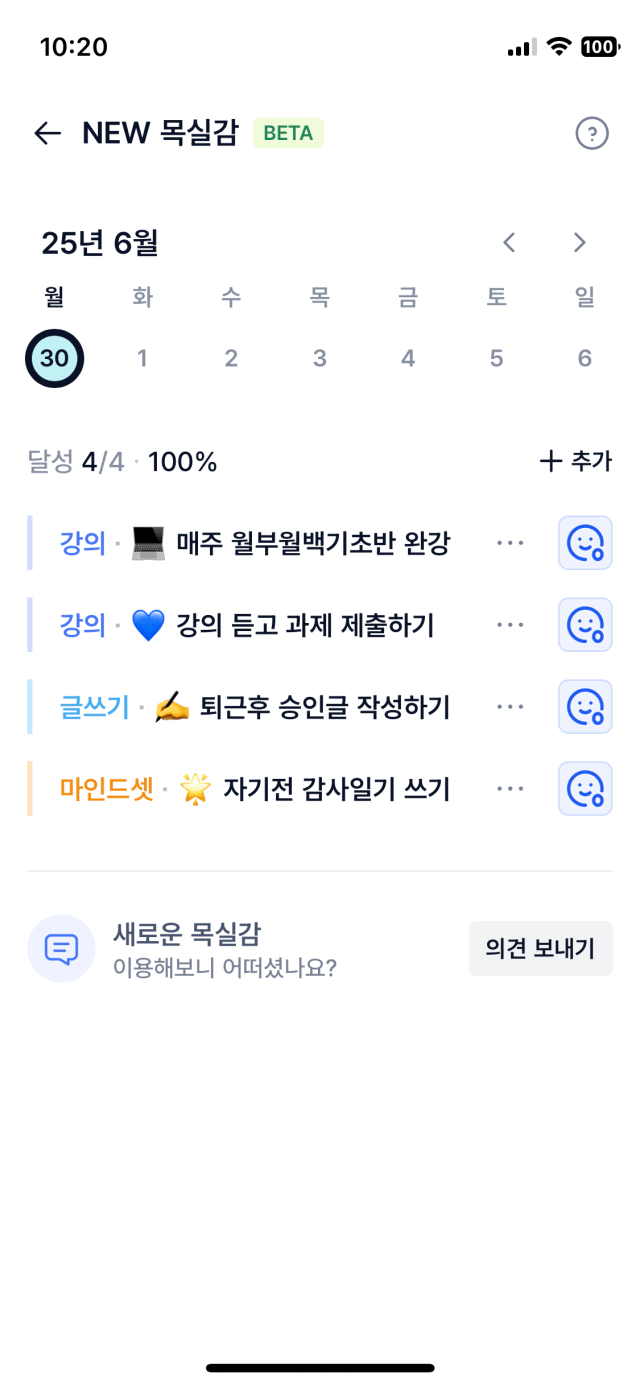Tap the 추가 button to add a goal
This screenshot has width=640, height=1386.
[576, 461]
